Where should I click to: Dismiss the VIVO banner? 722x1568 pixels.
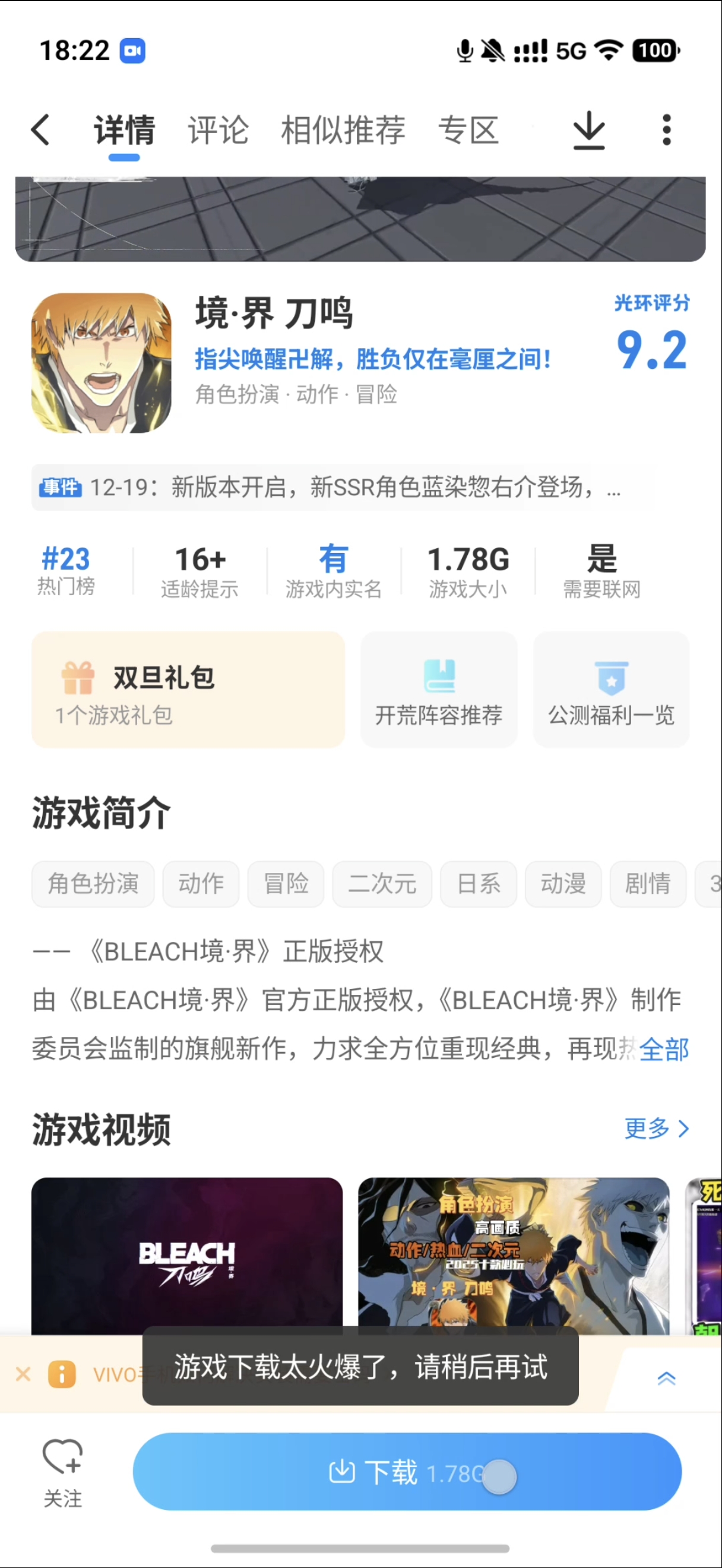23,1374
